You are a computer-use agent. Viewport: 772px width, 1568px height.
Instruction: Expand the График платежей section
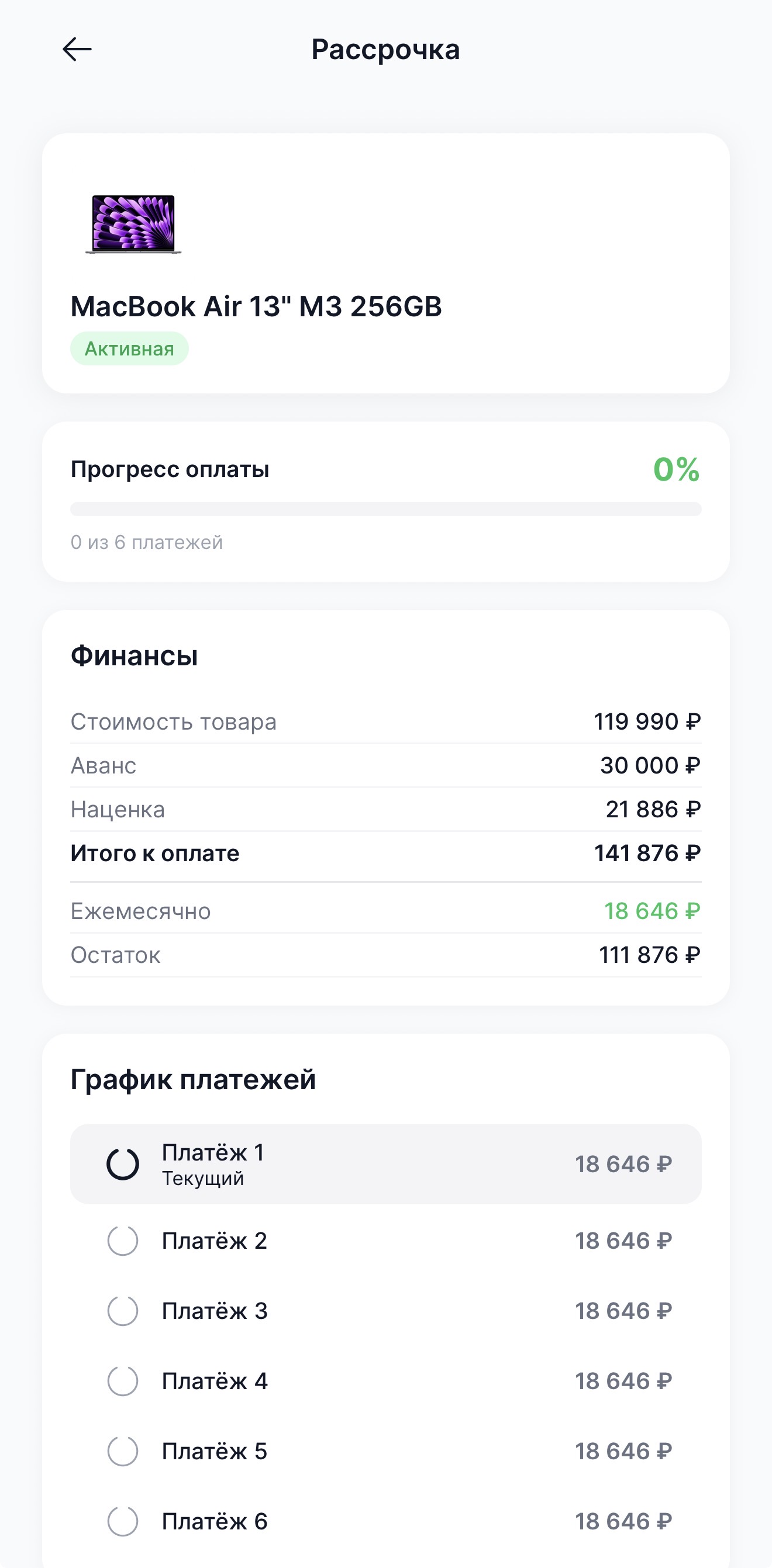click(x=194, y=1079)
